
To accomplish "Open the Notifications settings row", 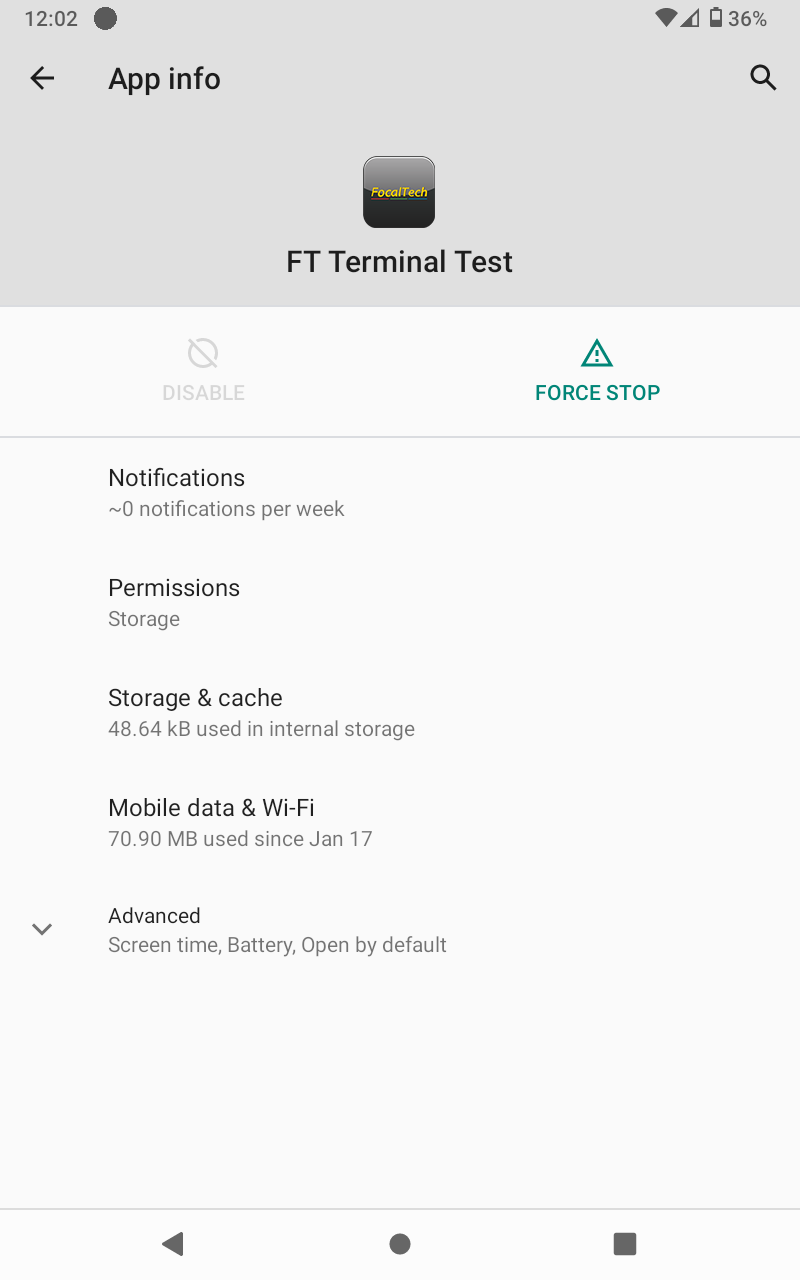I will coord(400,492).
